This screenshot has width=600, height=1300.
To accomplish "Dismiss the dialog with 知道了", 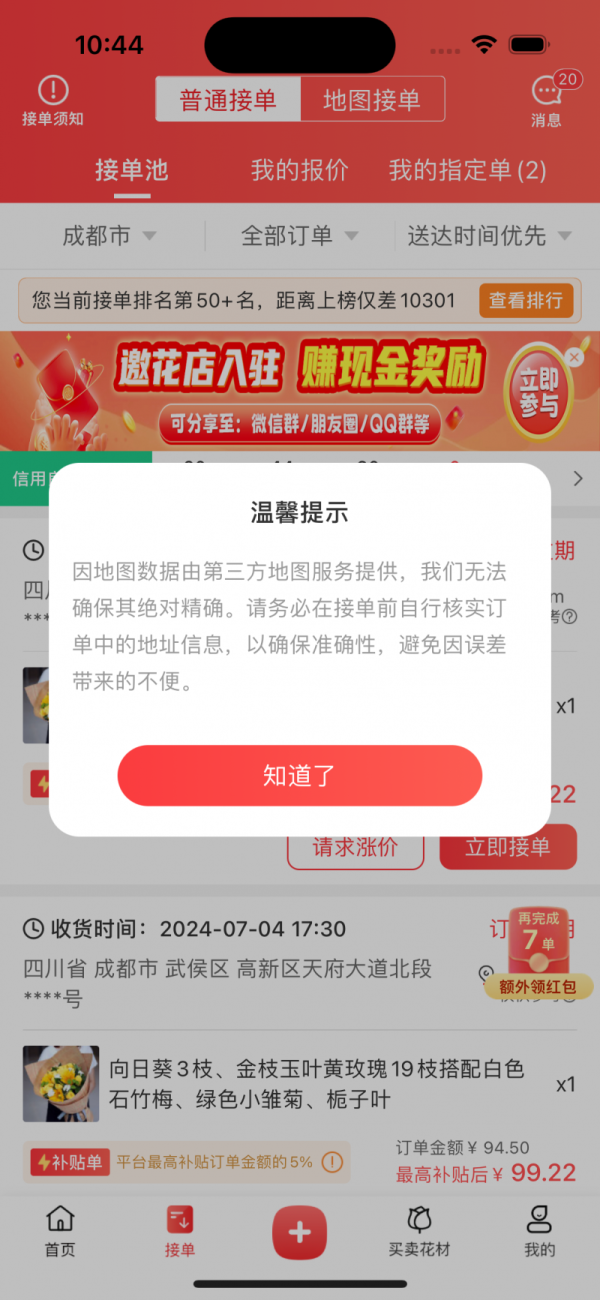I will click(x=300, y=775).
